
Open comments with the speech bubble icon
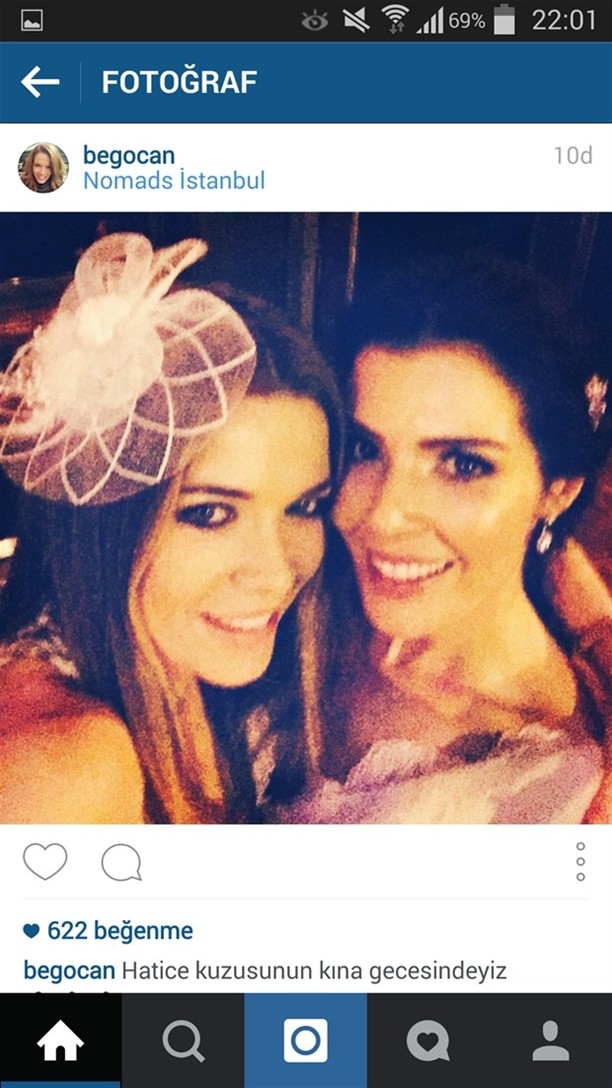tap(121, 863)
